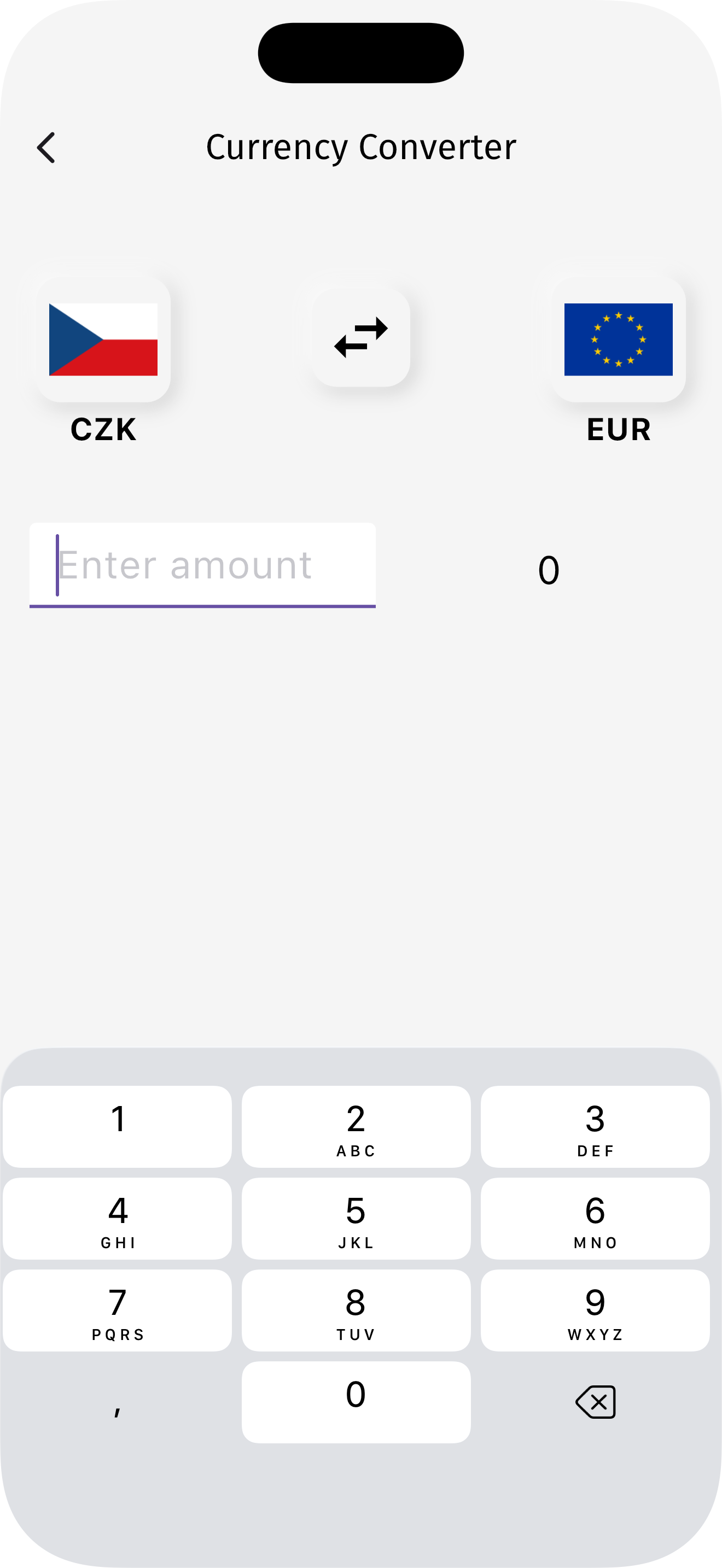
Task: Tap the back chevron arrow
Action: (46, 147)
